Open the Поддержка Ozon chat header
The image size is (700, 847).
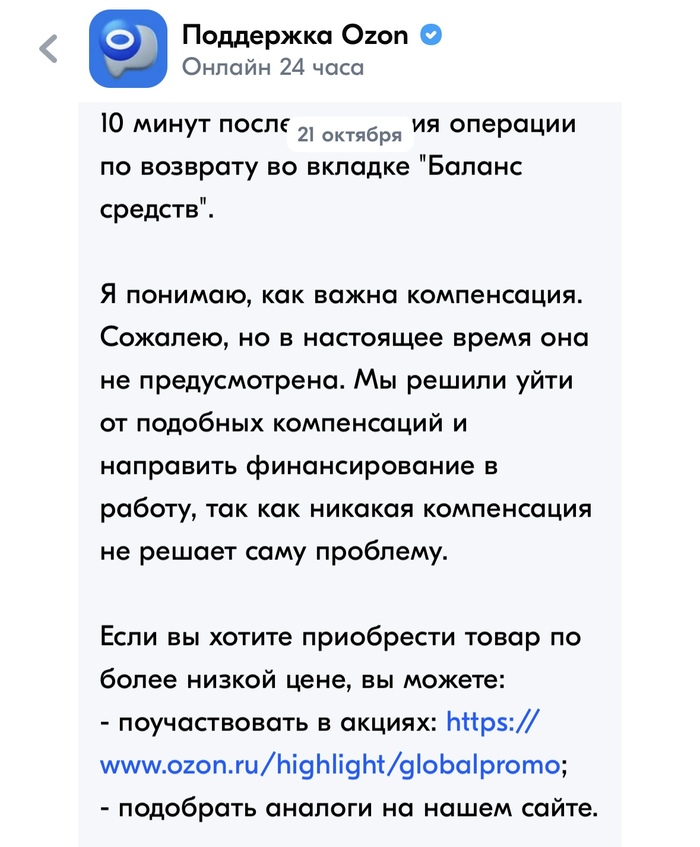[x=296, y=36]
